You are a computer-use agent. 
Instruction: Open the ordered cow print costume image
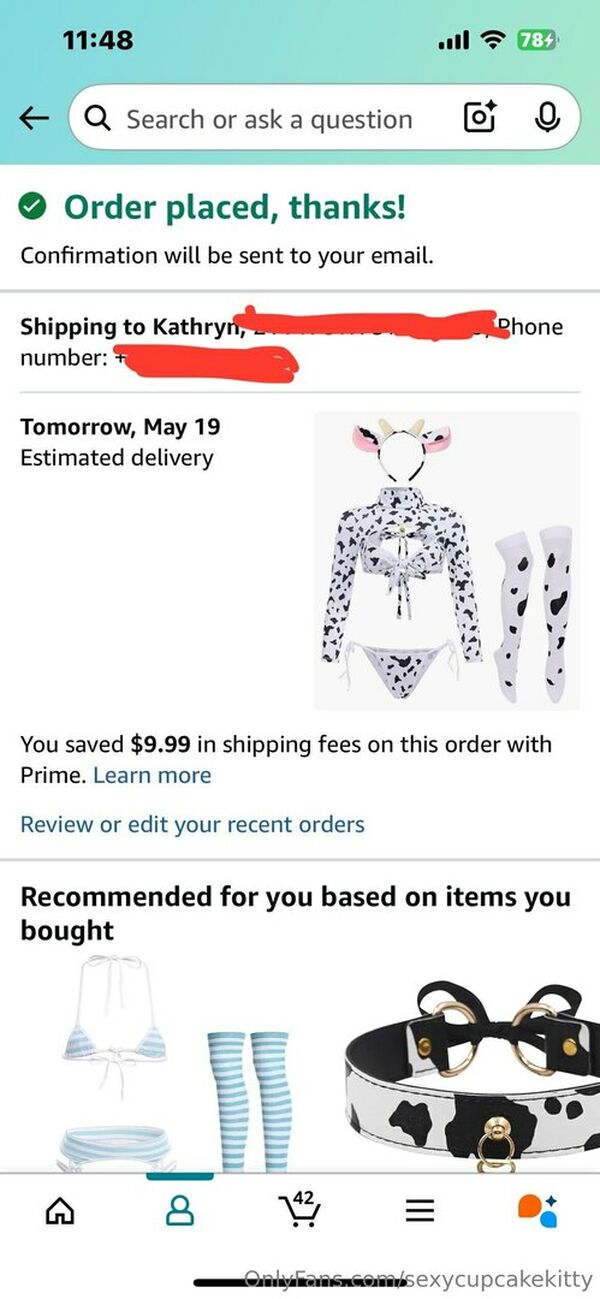(447, 561)
